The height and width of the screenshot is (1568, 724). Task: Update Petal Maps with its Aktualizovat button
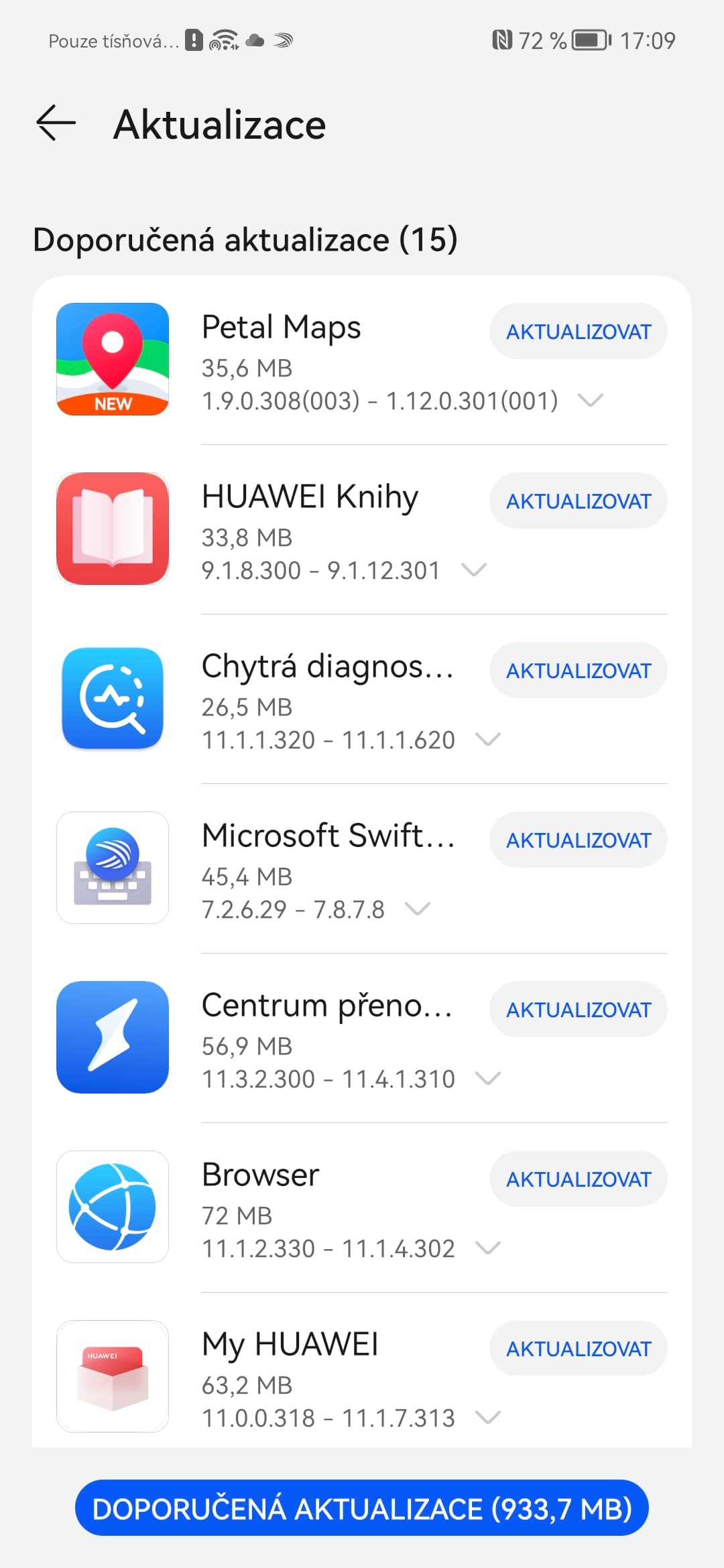coord(578,331)
